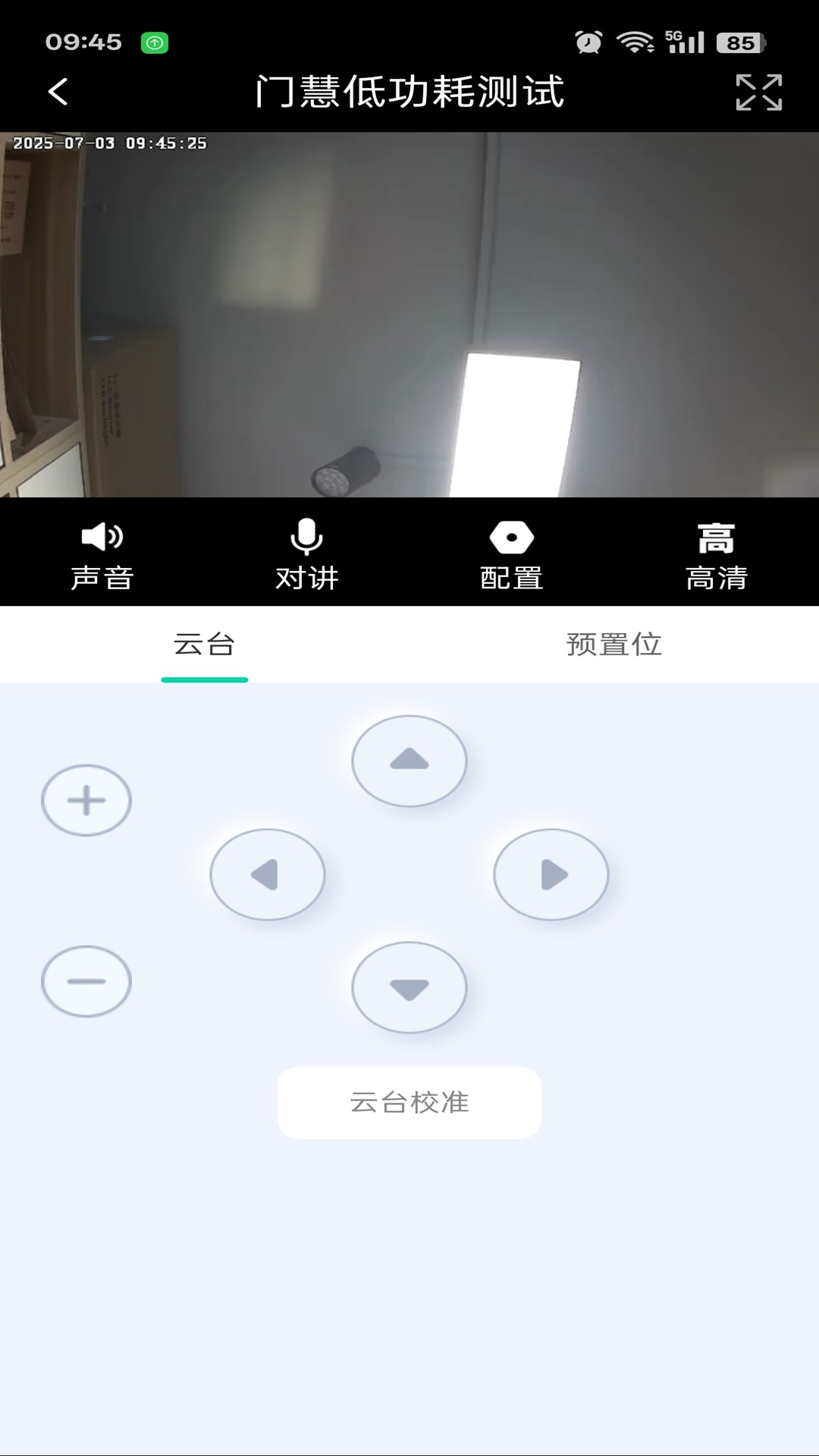Screen dimensions: 819x1456
Task: Tap the back arrow to leave the camera view
Action: pyautogui.click(x=57, y=92)
